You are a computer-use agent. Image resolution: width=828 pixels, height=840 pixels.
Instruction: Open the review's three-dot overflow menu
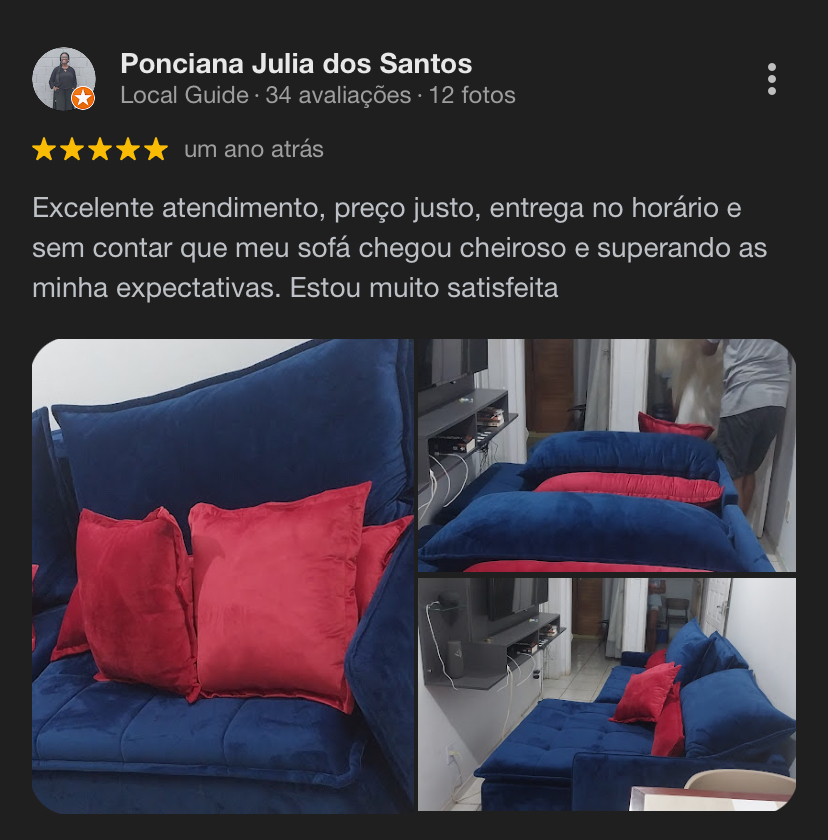[771, 79]
